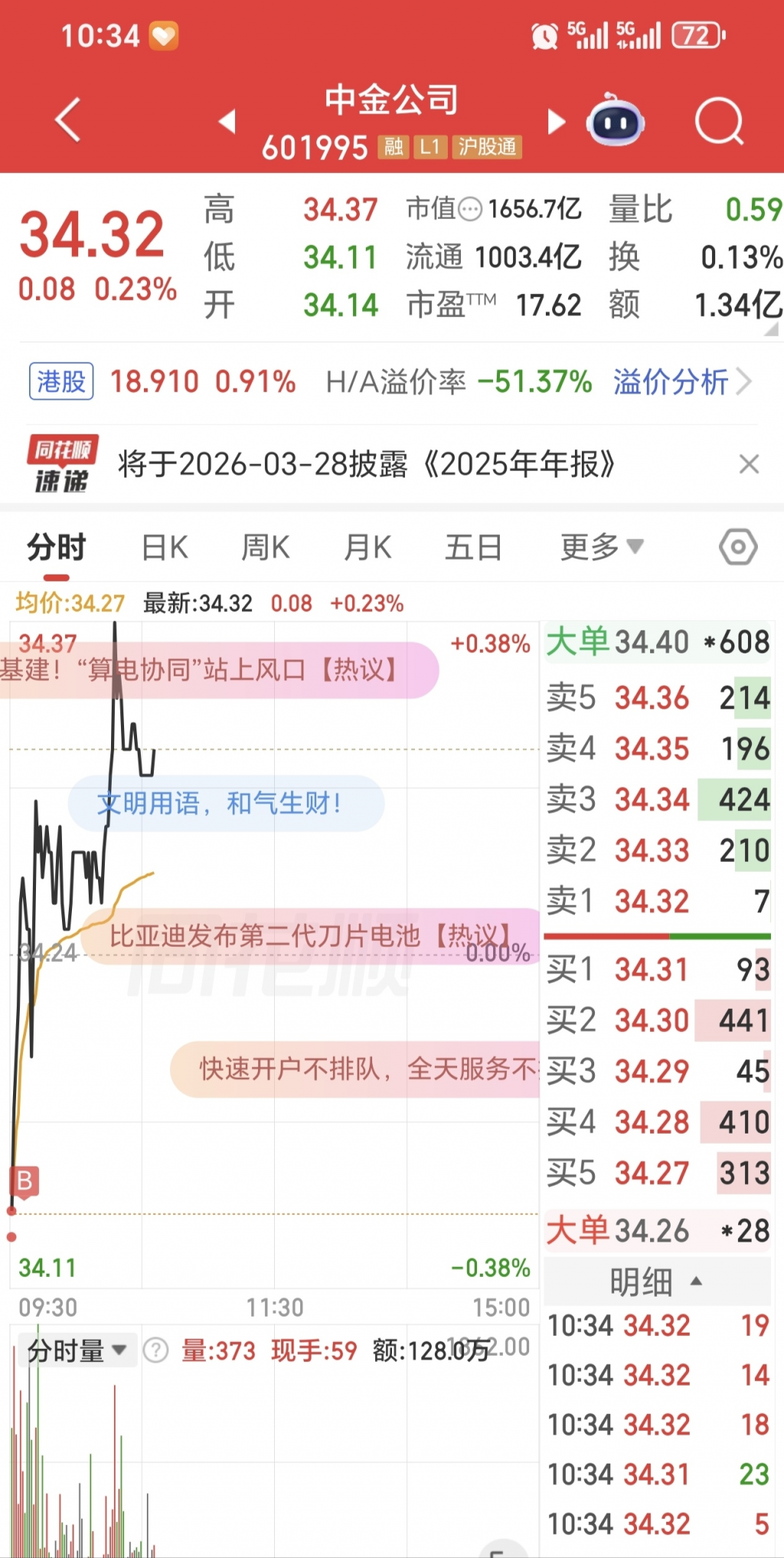Switch to the 五日 chart tab
This screenshot has width=784, height=1558.
(473, 548)
